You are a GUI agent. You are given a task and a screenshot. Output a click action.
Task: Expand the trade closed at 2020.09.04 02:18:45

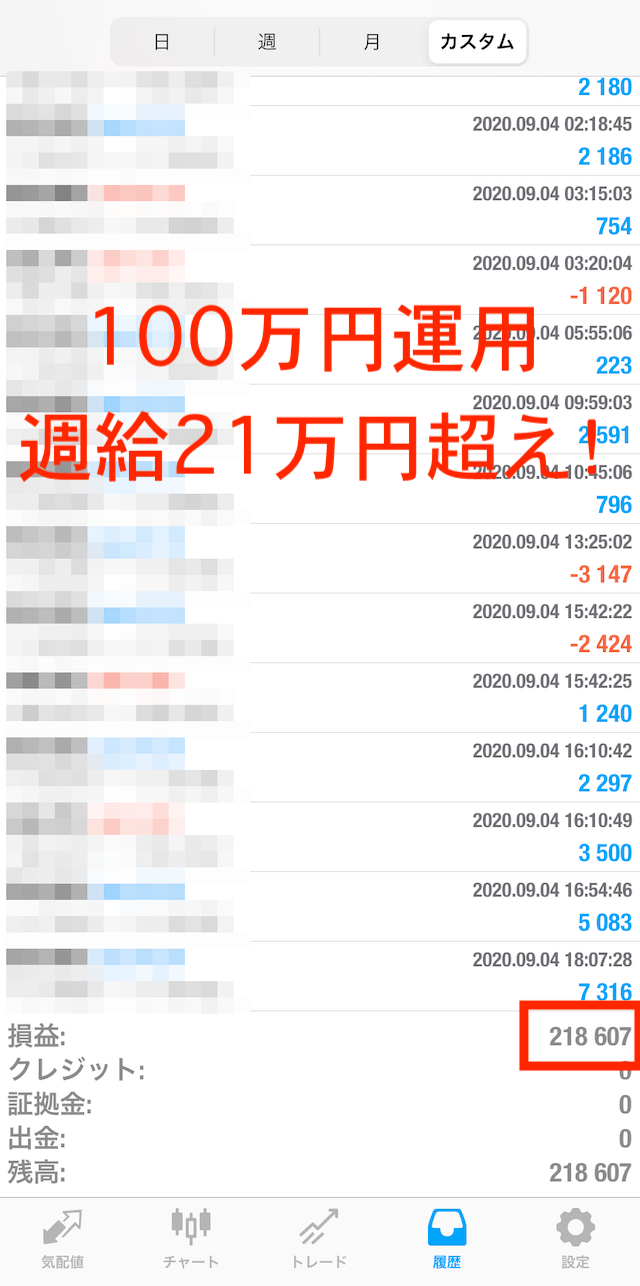pos(320,140)
